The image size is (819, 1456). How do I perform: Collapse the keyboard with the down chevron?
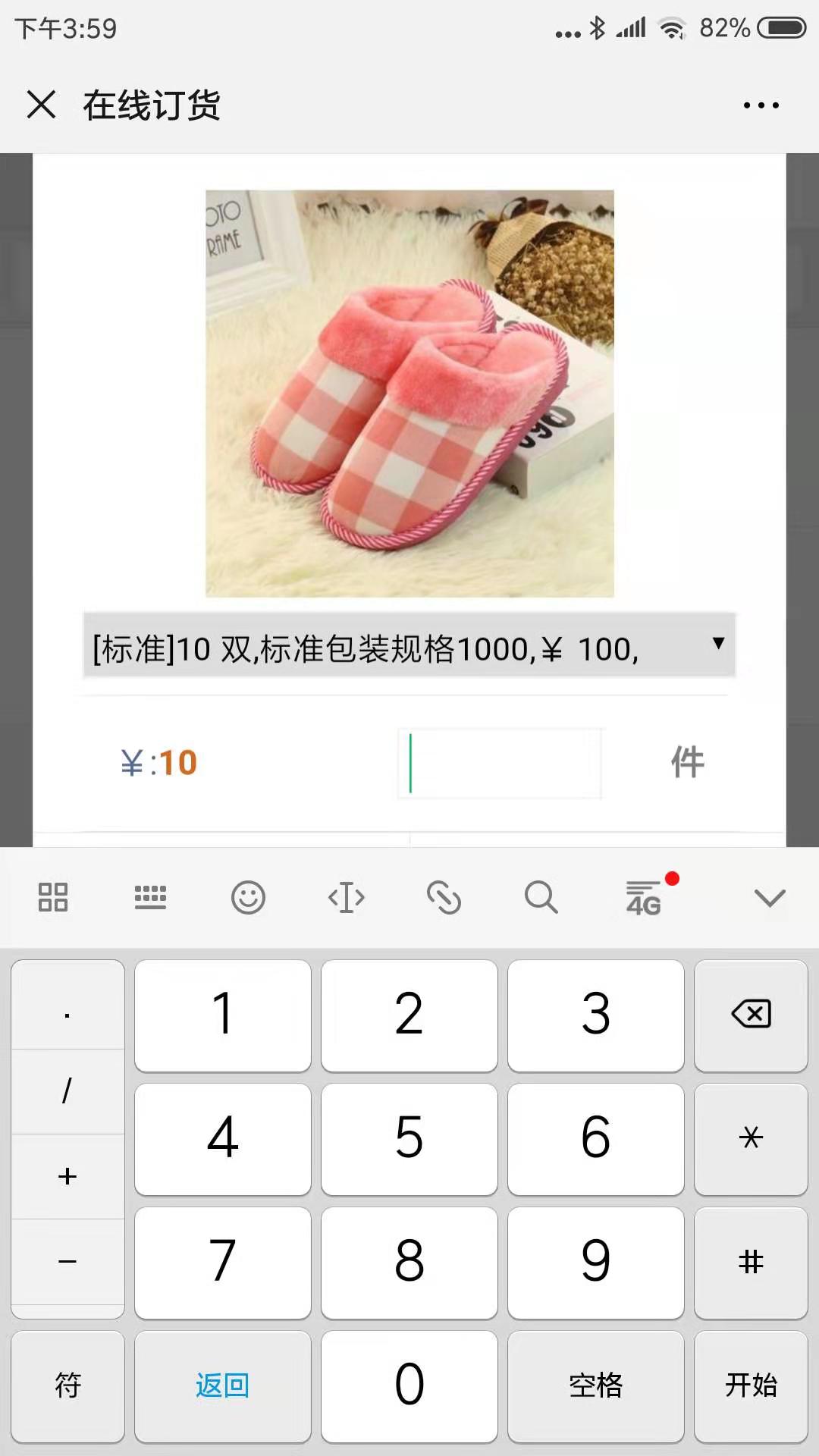pos(770,899)
